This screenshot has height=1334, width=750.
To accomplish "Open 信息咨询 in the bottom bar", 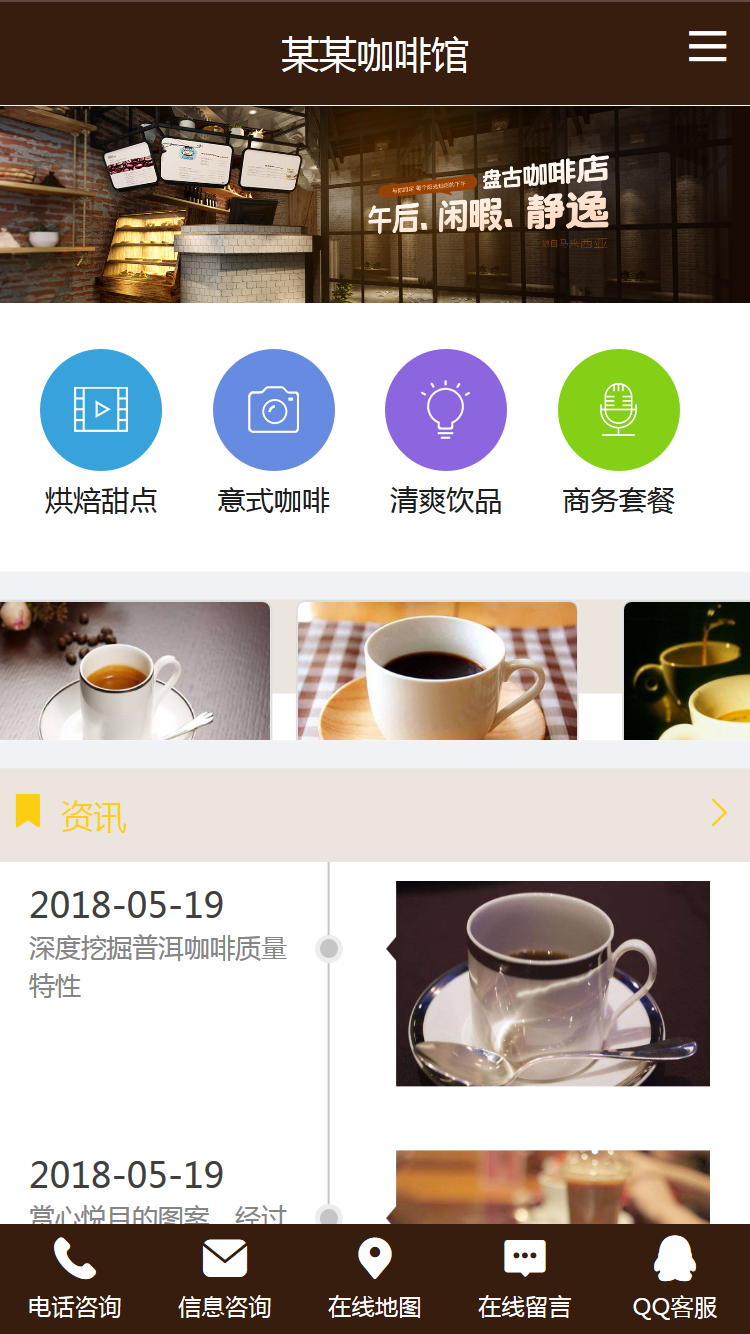I will pyautogui.click(x=225, y=1279).
